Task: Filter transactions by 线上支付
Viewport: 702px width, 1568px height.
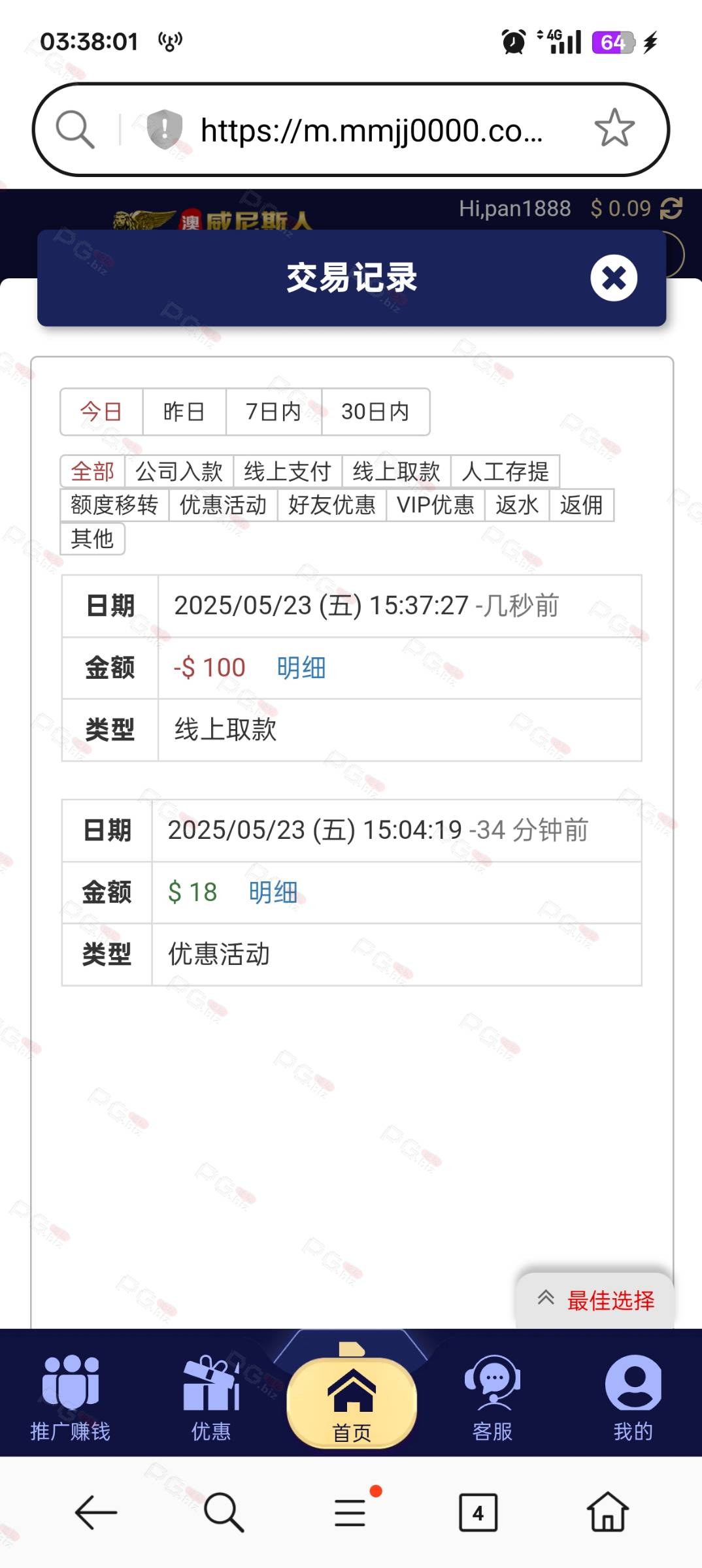Action: [288, 471]
